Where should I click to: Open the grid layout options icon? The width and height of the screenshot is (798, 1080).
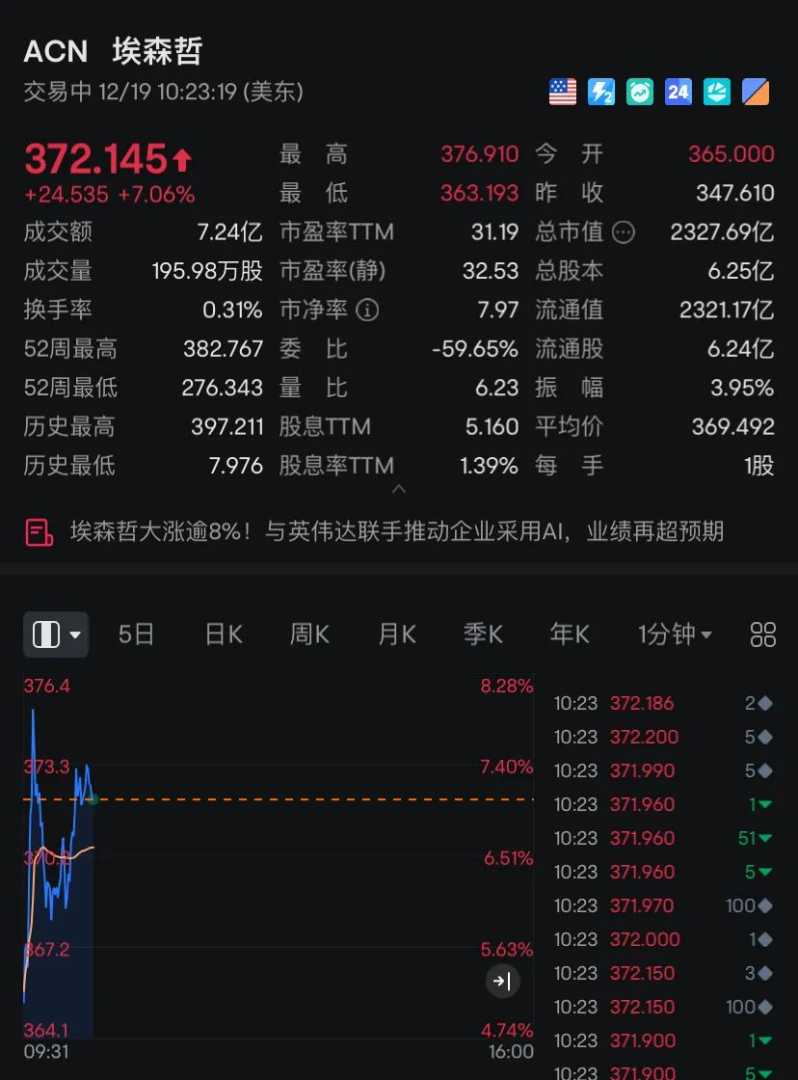[763, 634]
